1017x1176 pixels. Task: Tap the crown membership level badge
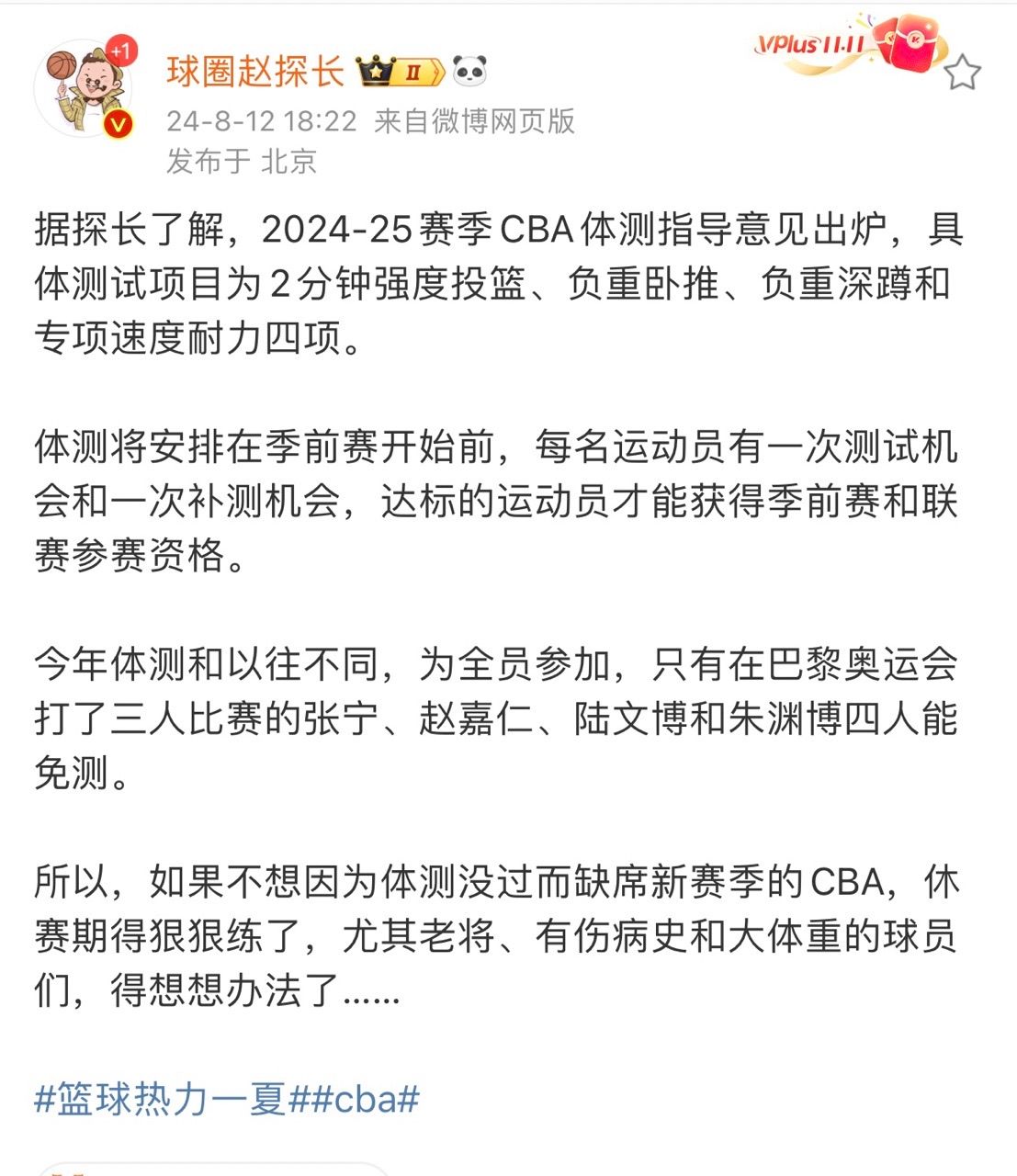coord(400,72)
